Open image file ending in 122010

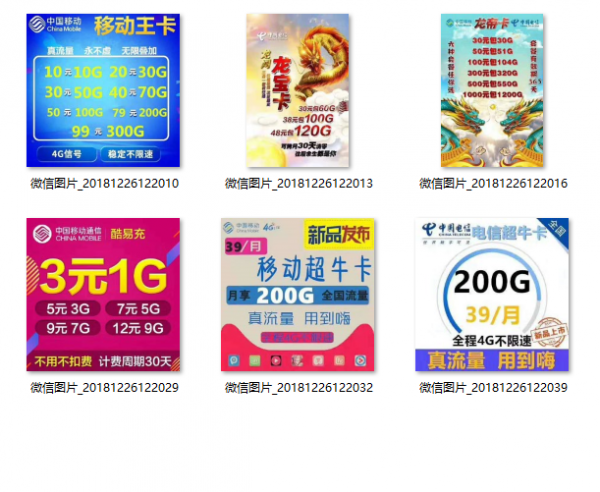tap(103, 91)
